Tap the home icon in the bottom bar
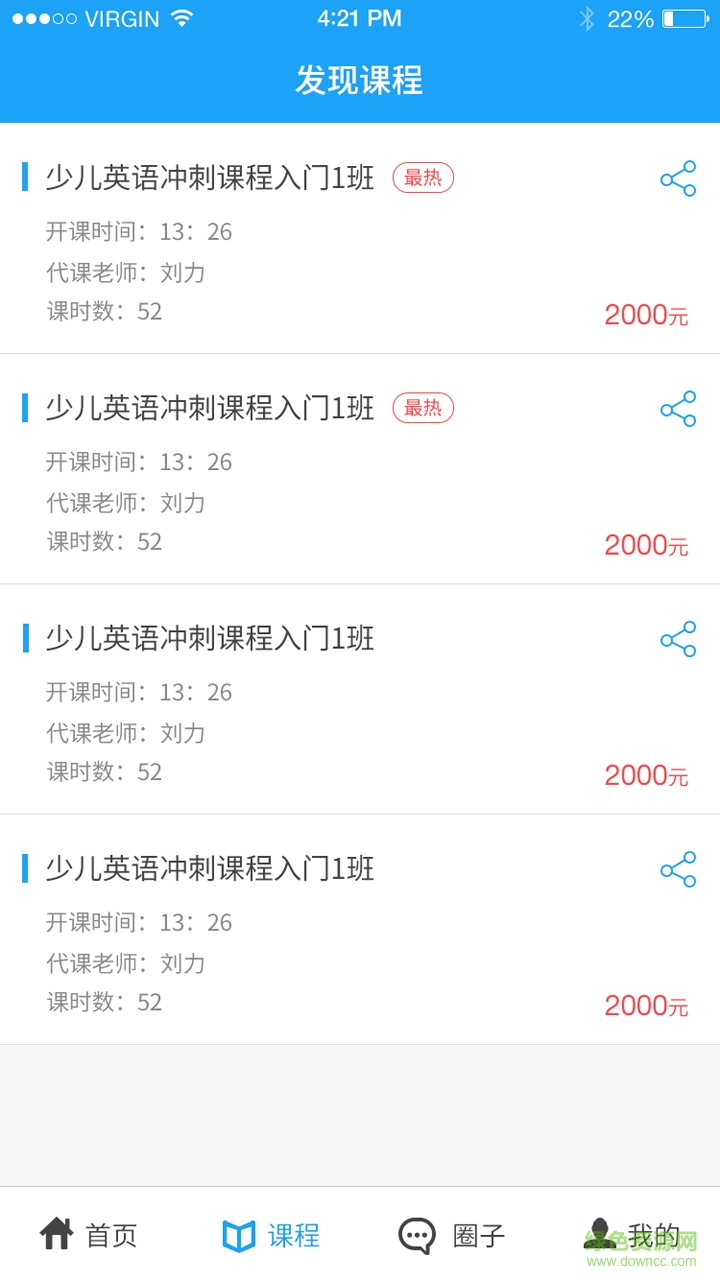 point(57,1232)
